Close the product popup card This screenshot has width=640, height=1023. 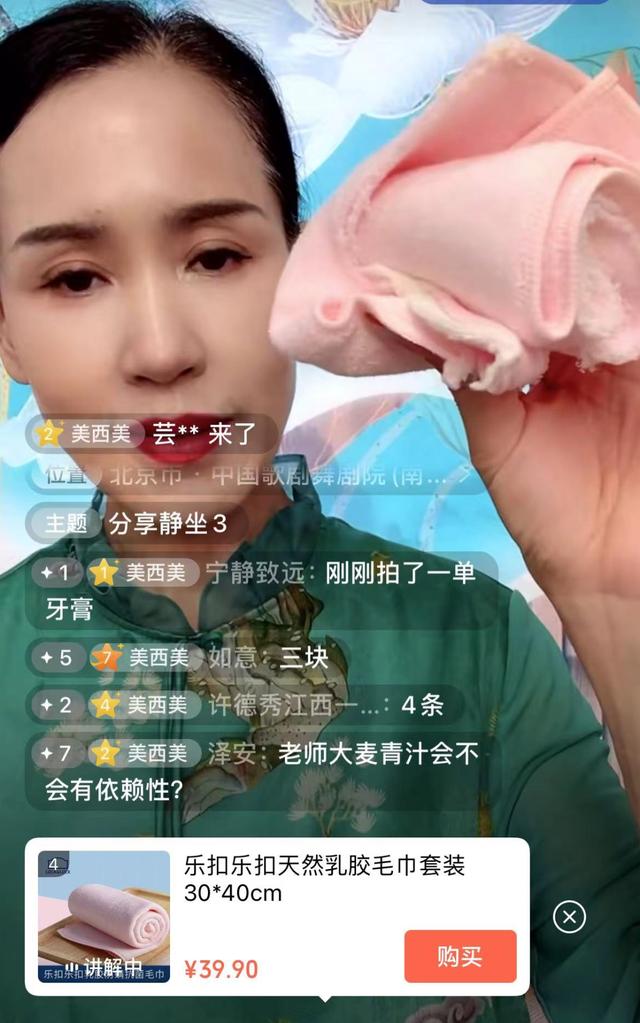(x=569, y=916)
